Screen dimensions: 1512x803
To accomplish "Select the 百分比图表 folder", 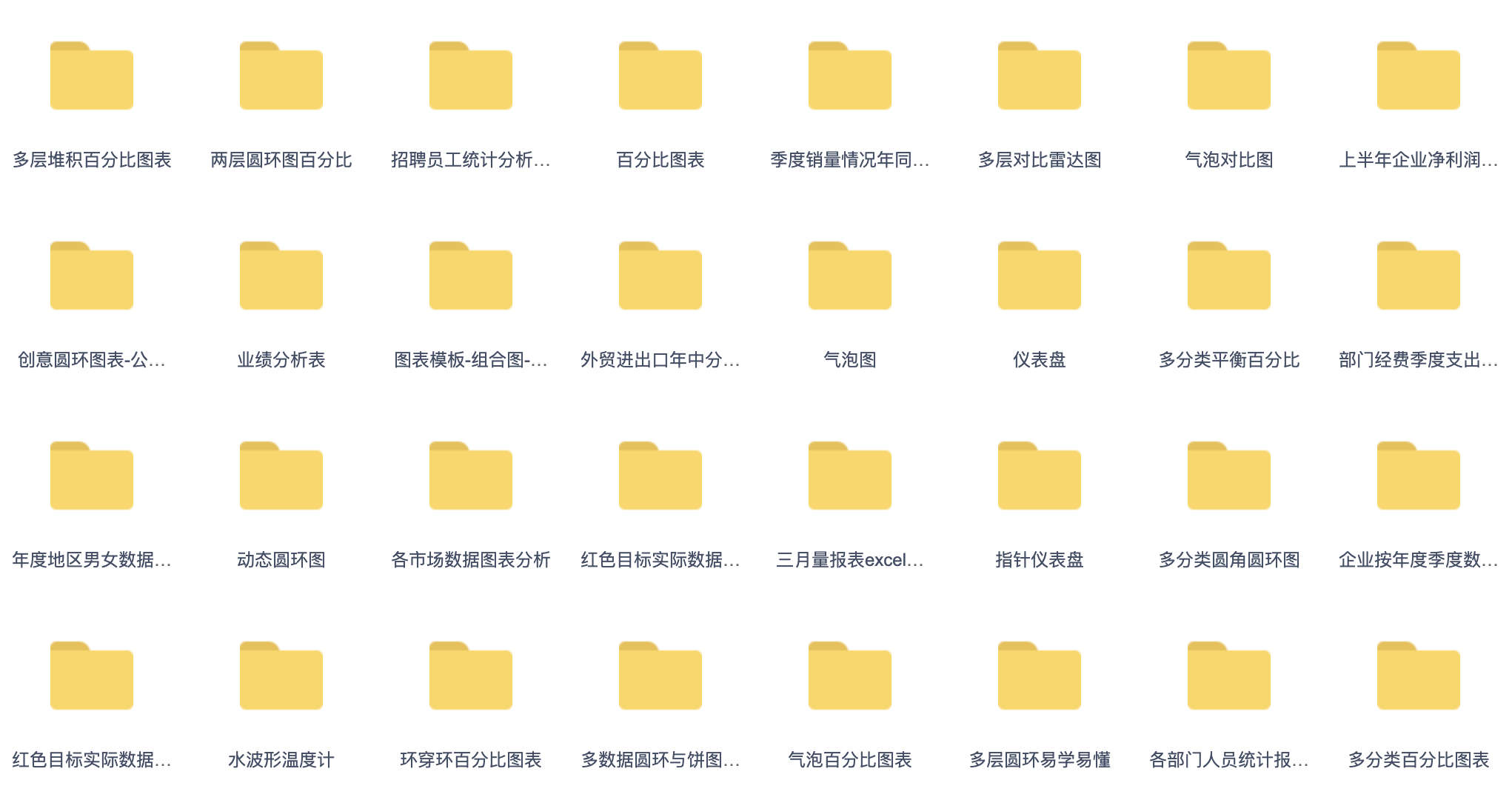I will [660, 77].
